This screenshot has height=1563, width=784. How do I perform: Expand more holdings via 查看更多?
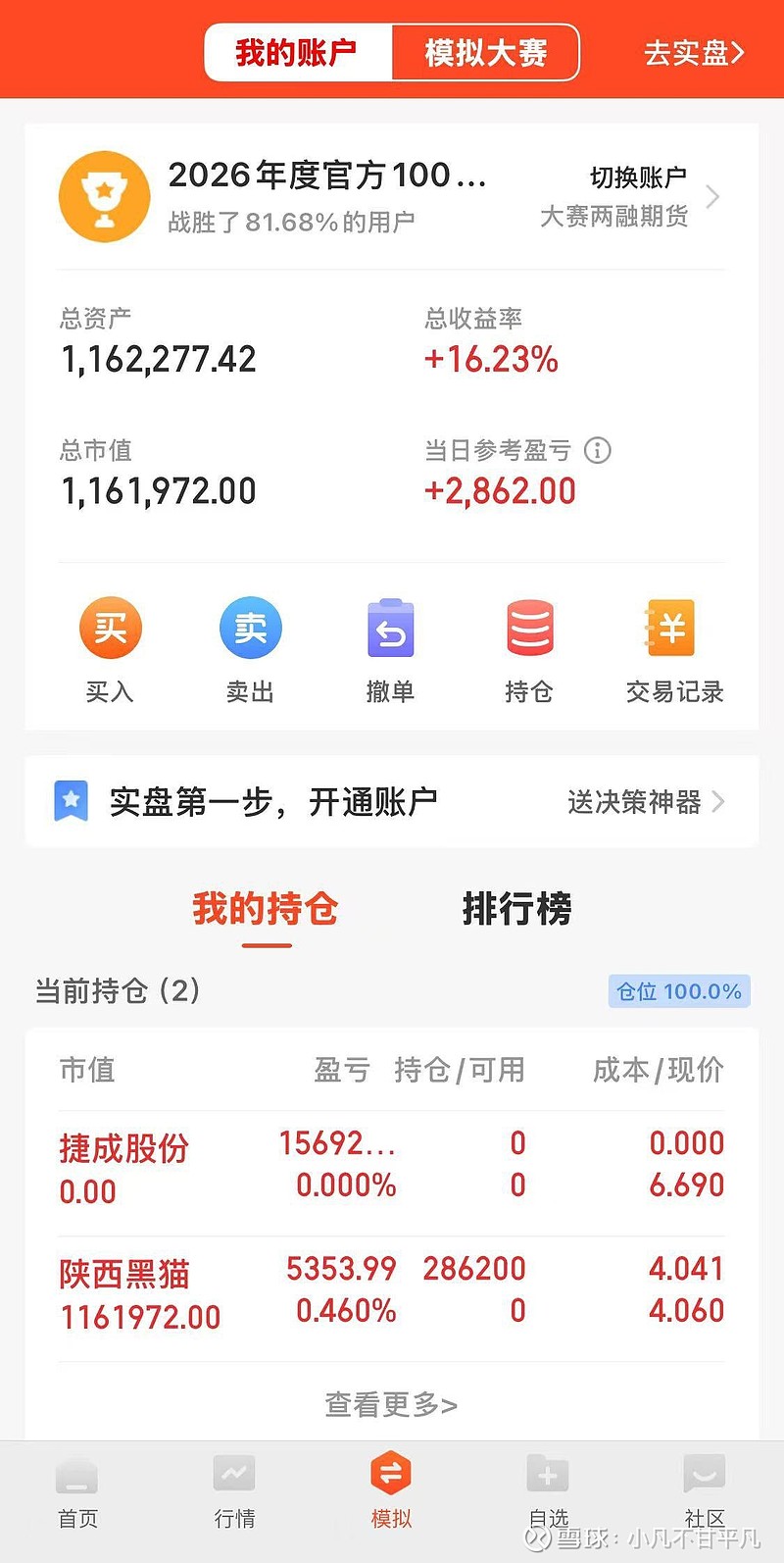click(x=391, y=1405)
